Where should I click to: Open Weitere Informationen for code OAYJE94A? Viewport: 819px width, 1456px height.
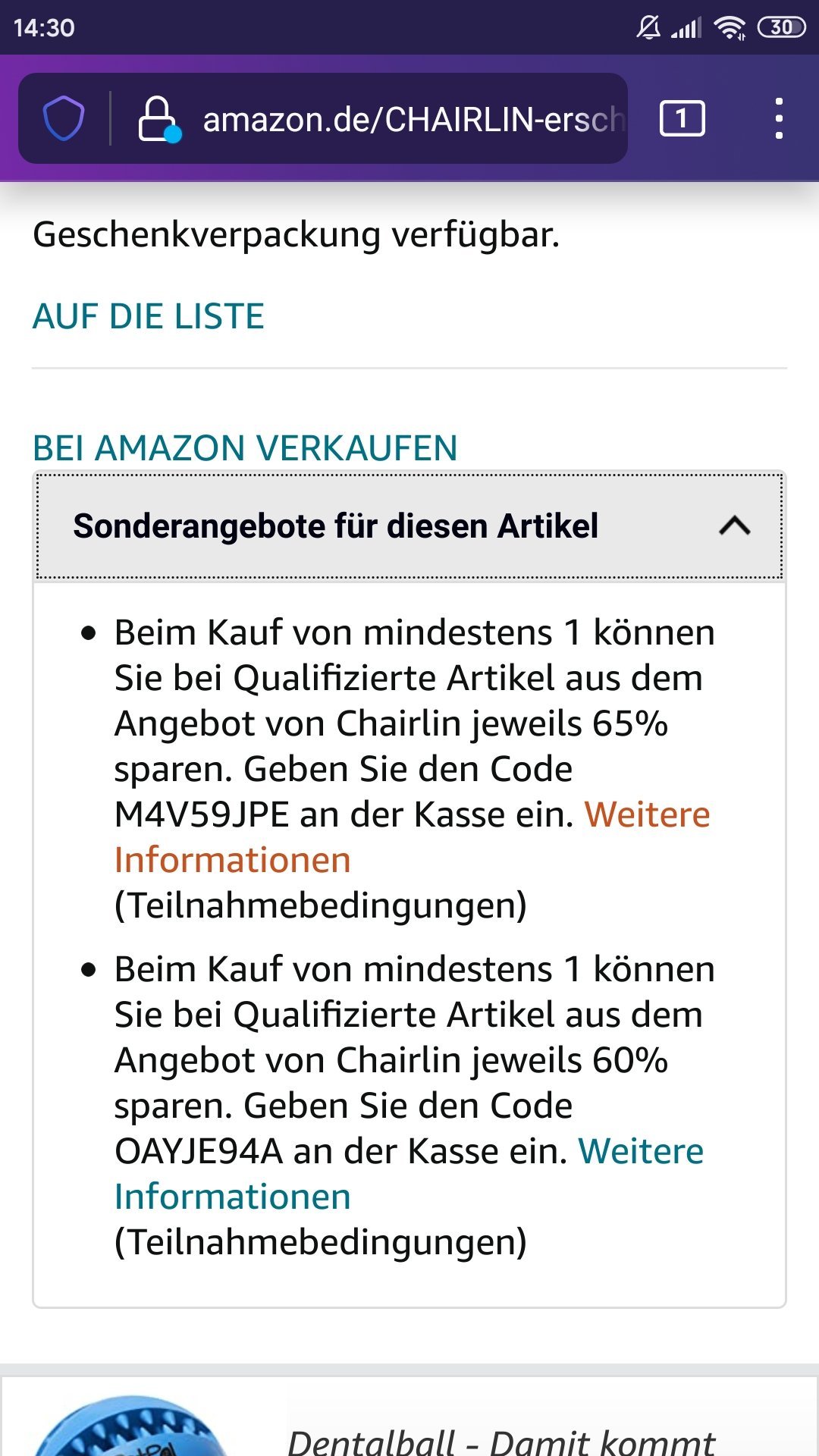tap(409, 1174)
